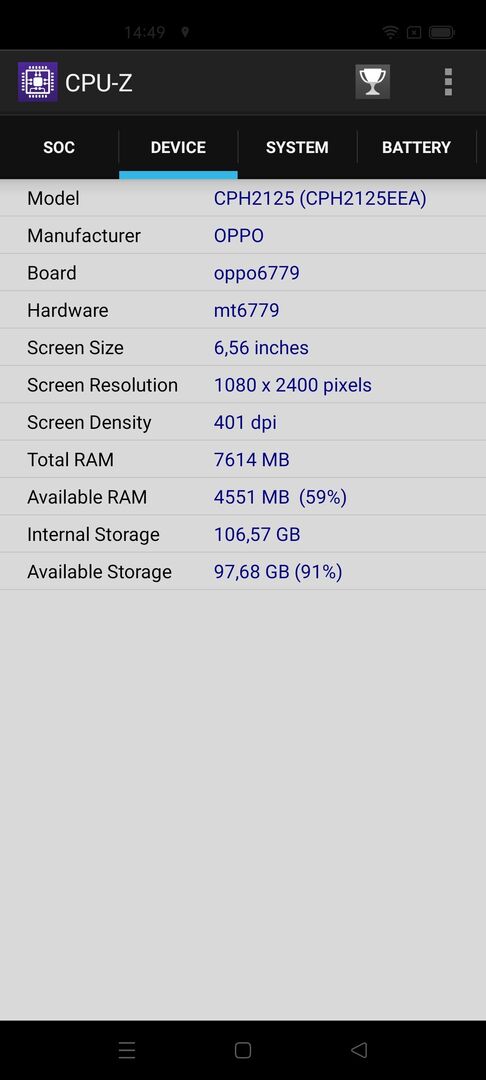Go to the home screen

243,1050
